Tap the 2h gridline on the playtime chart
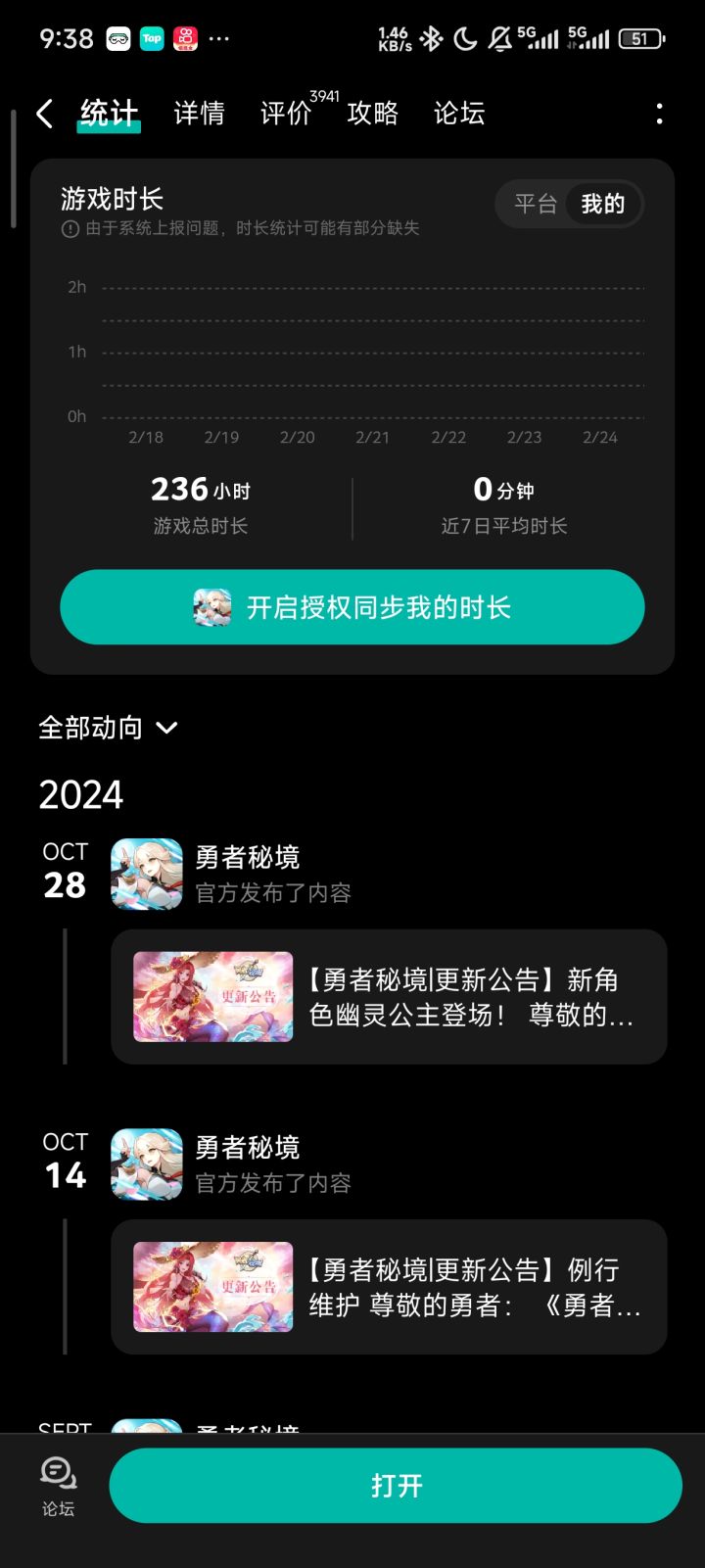 point(372,286)
